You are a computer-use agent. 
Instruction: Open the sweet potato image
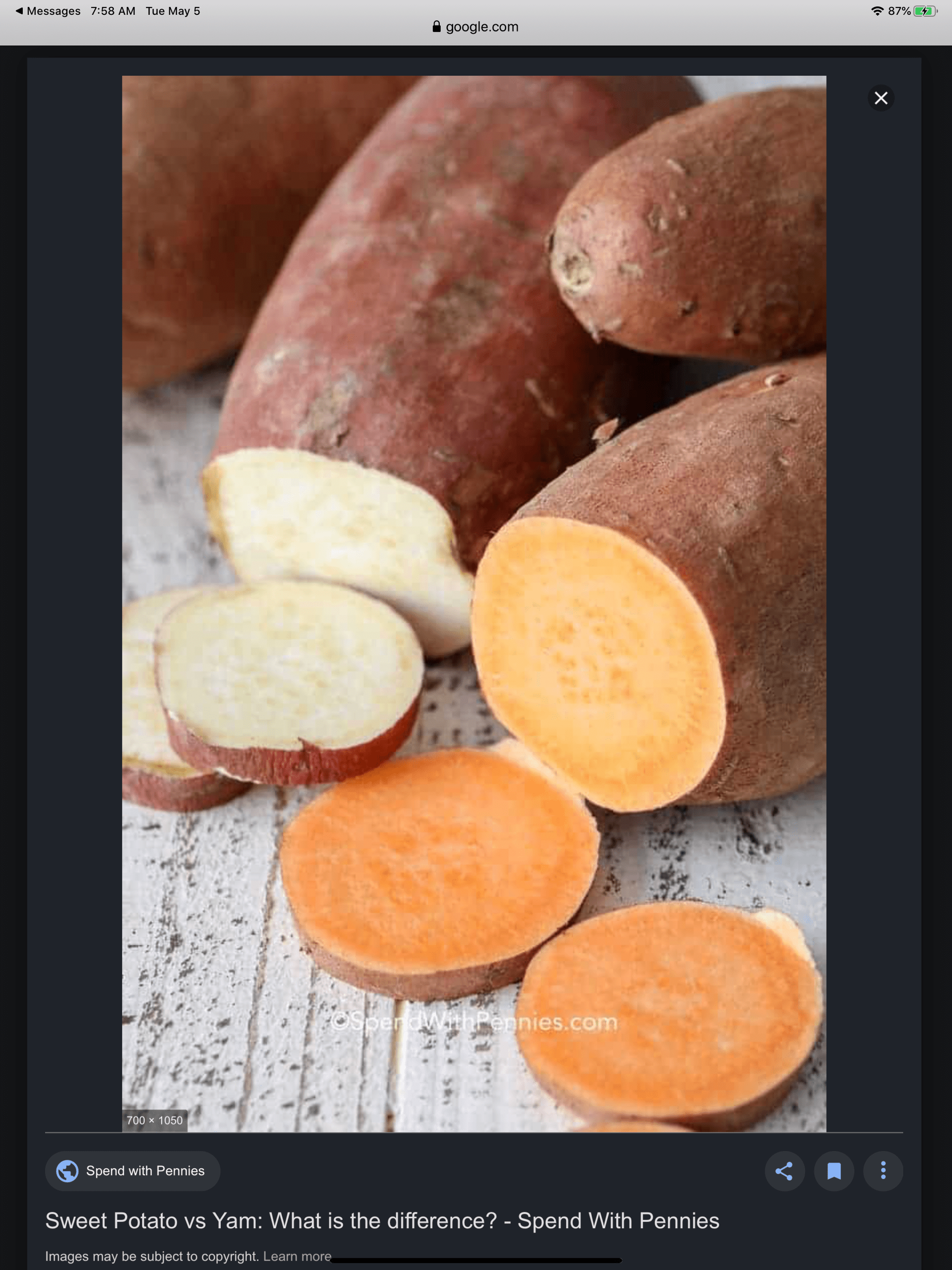click(x=474, y=603)
